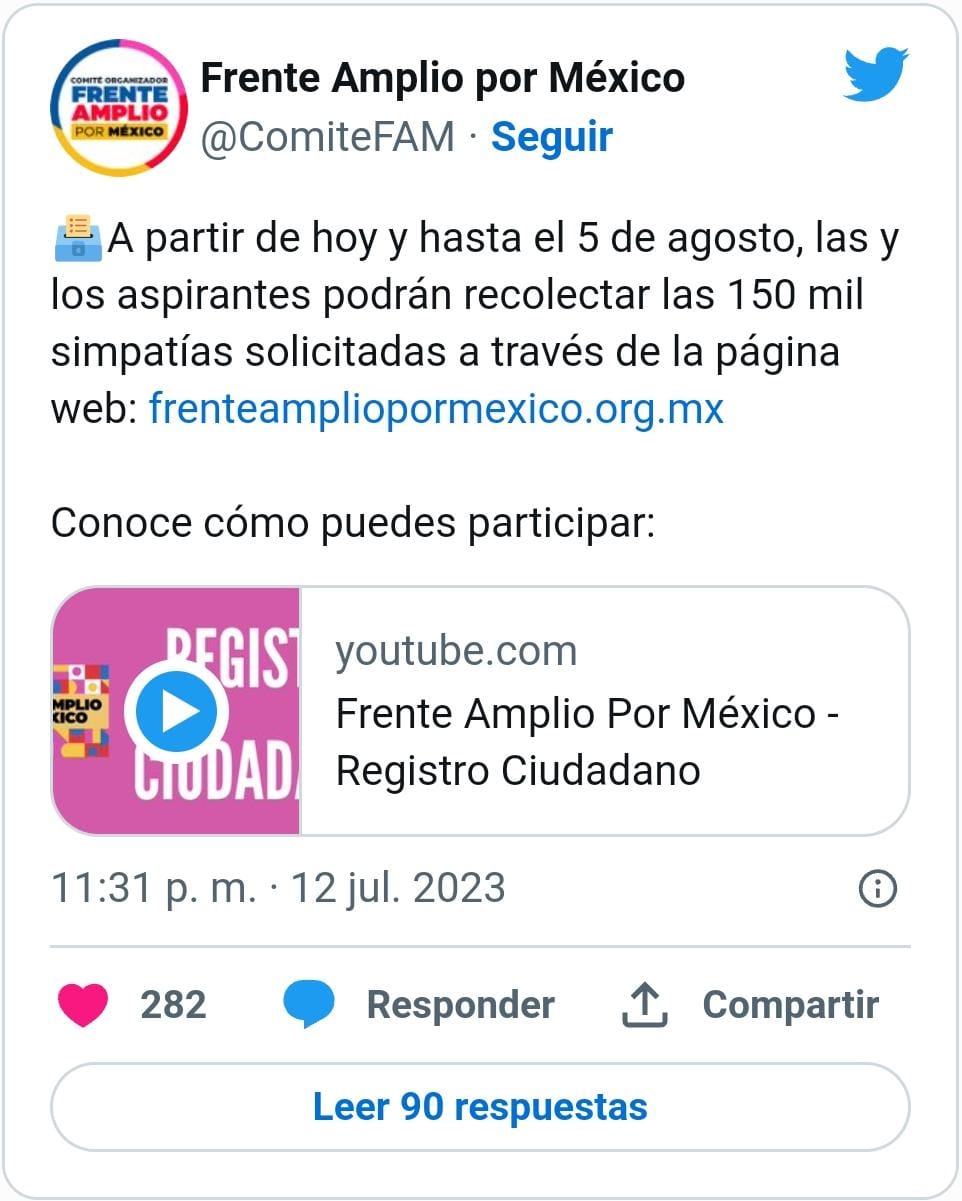The image size is (962, 1201).
Task: Share the tweet via Compartir
Action: (x=750, y=1005)
